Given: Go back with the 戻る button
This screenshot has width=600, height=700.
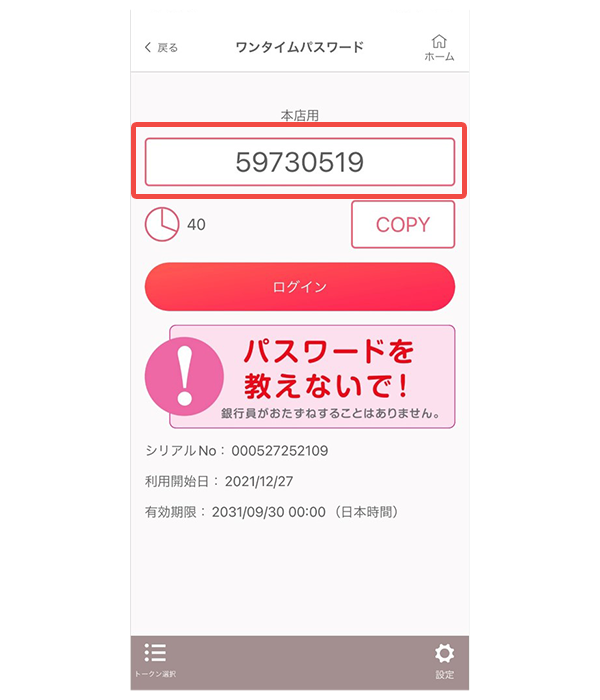Looking at the screenshot, I should pos(161,47).
